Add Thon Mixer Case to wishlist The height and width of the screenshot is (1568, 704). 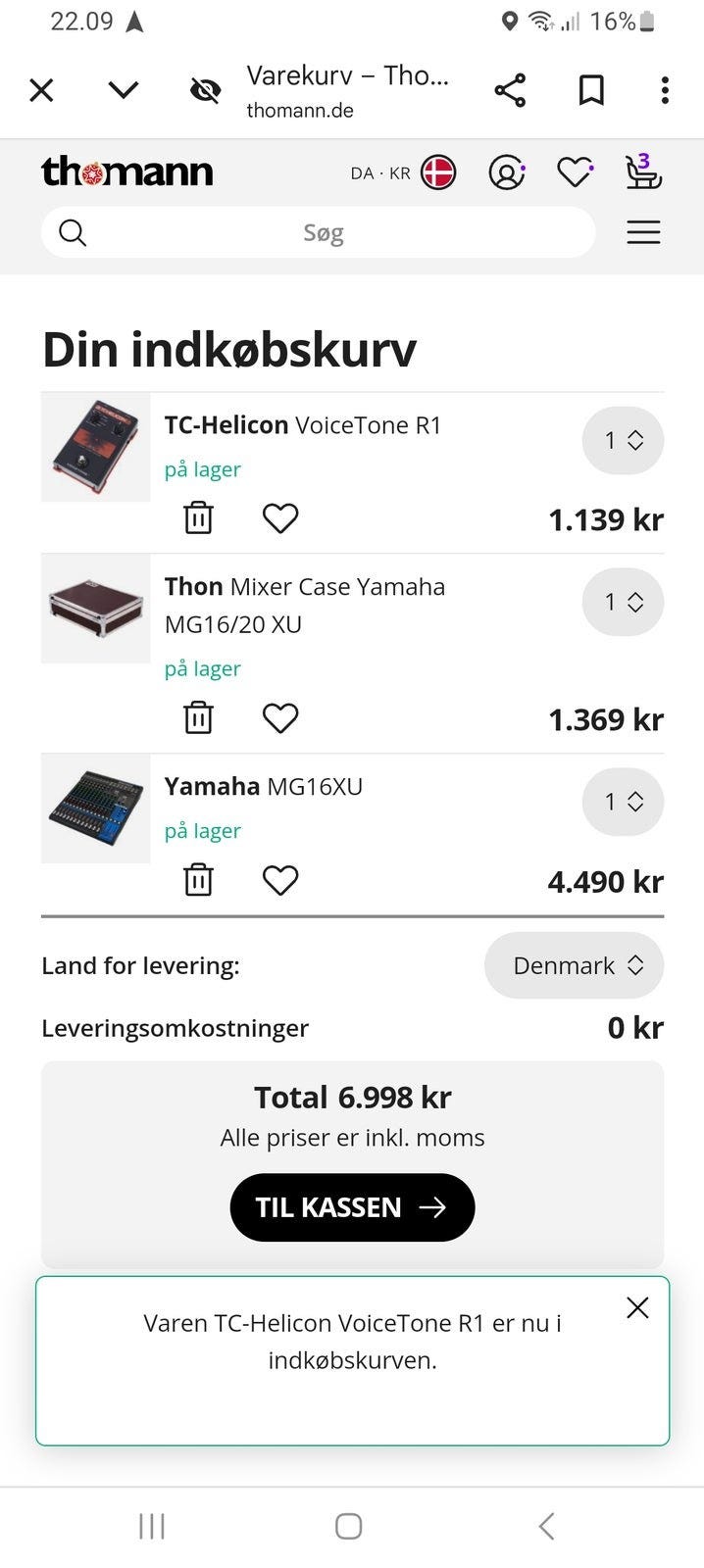[x=280, y=718]
